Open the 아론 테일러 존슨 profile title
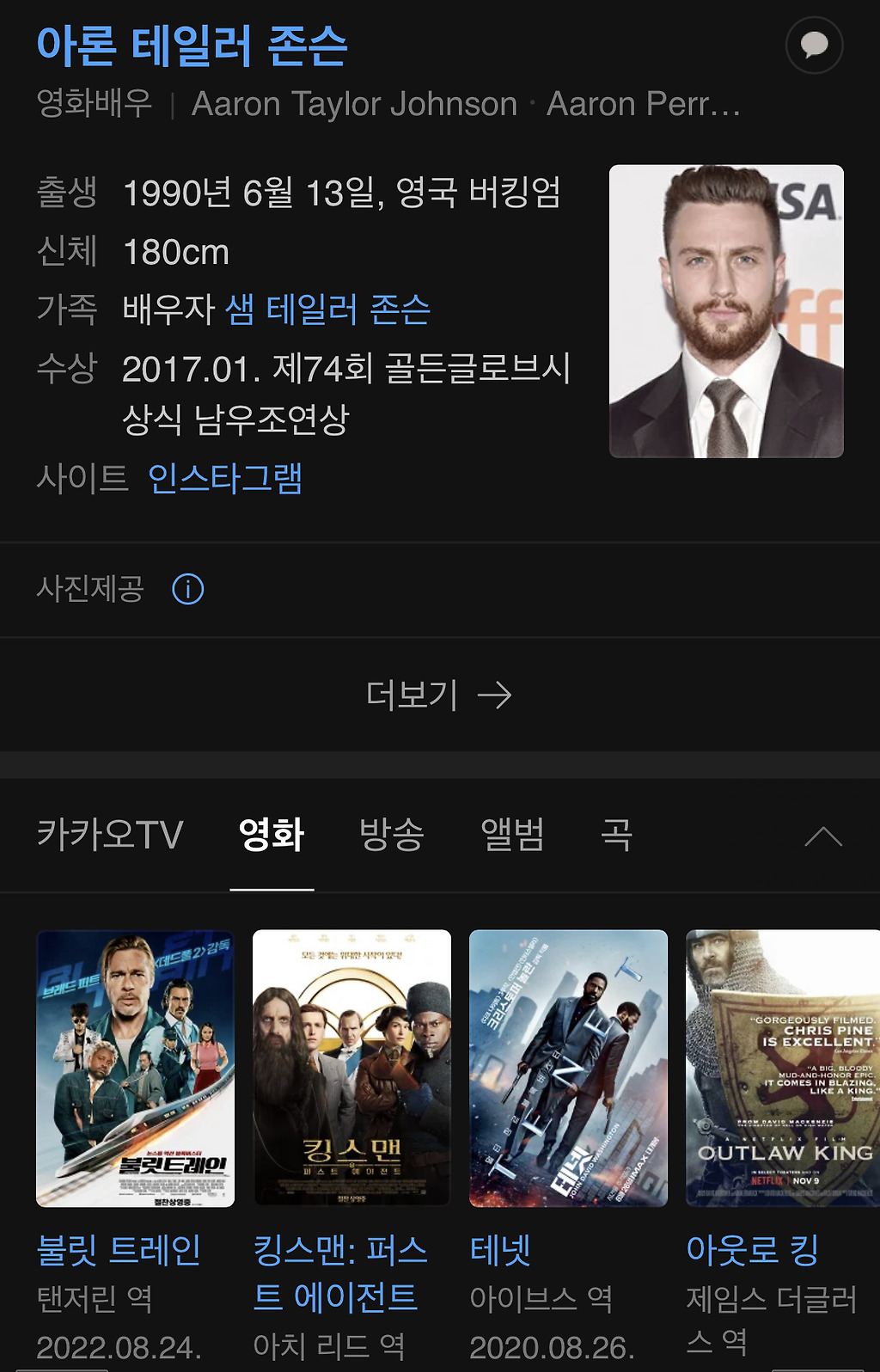The width and height of the screenshot is (880, 1372). (x=192, y=46)
